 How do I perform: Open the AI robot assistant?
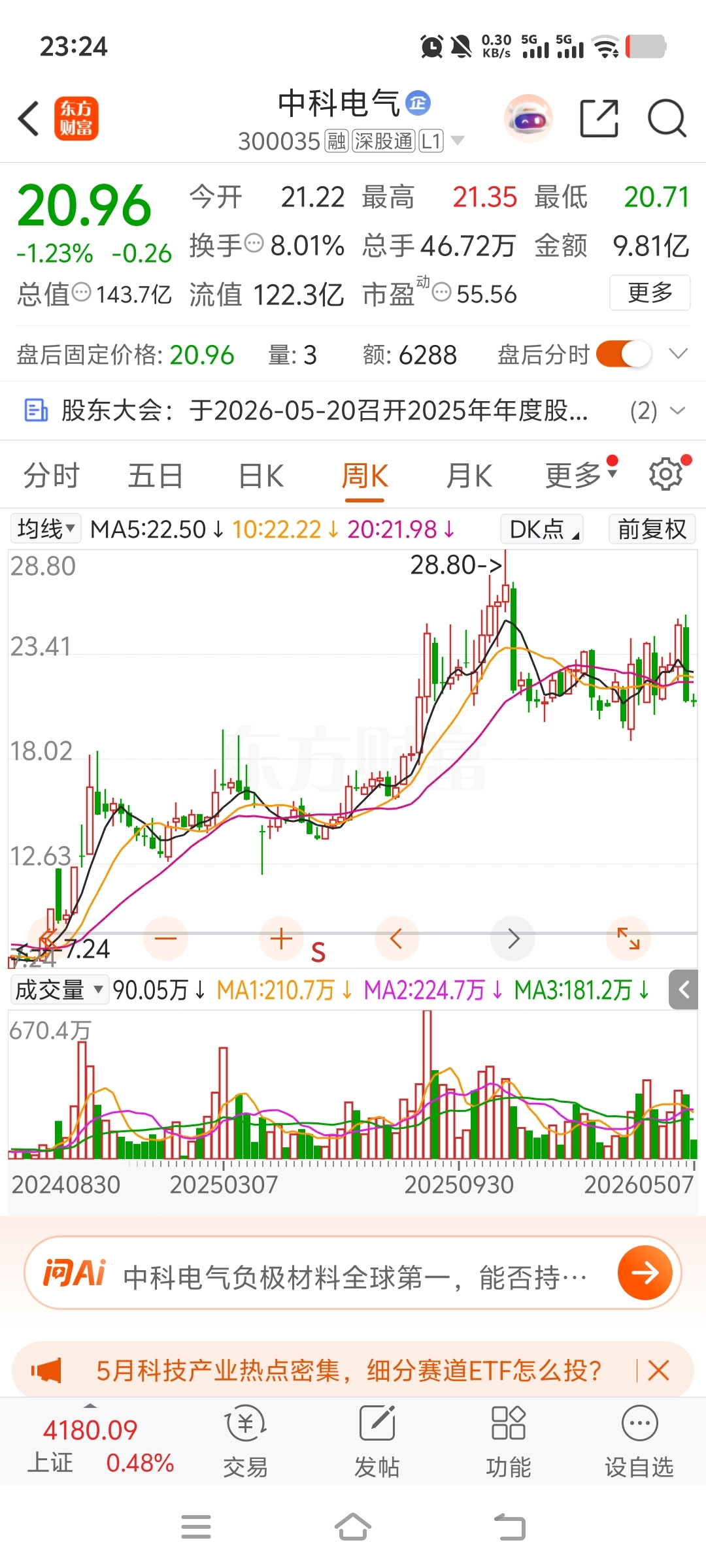[x=528, y=118]
